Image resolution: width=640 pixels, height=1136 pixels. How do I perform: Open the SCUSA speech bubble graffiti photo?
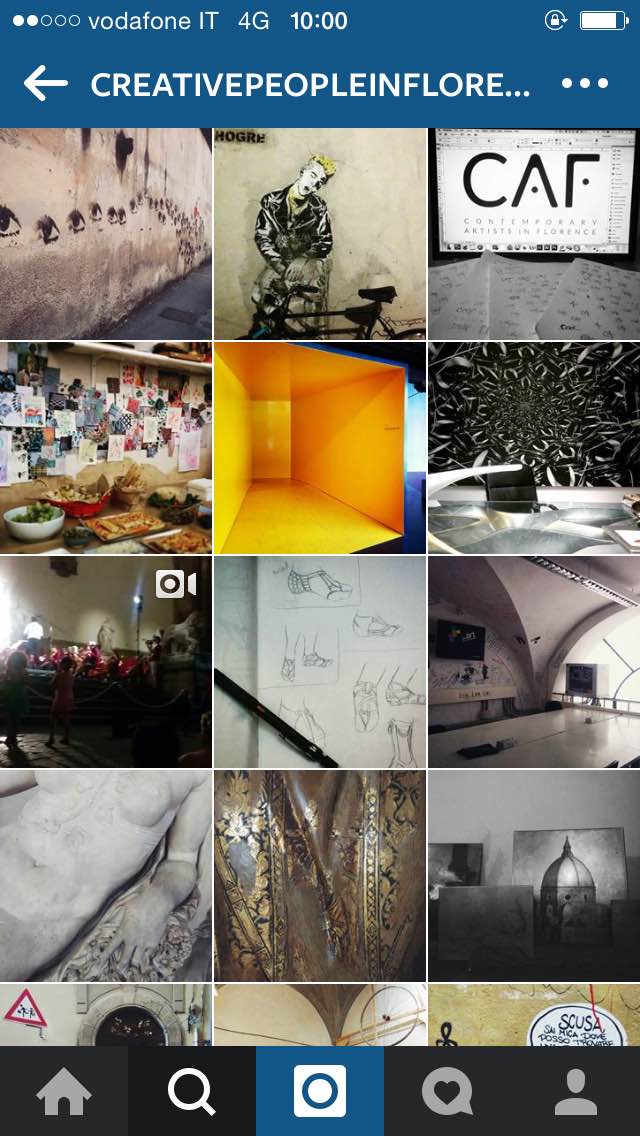click(x=534, y=1015)
